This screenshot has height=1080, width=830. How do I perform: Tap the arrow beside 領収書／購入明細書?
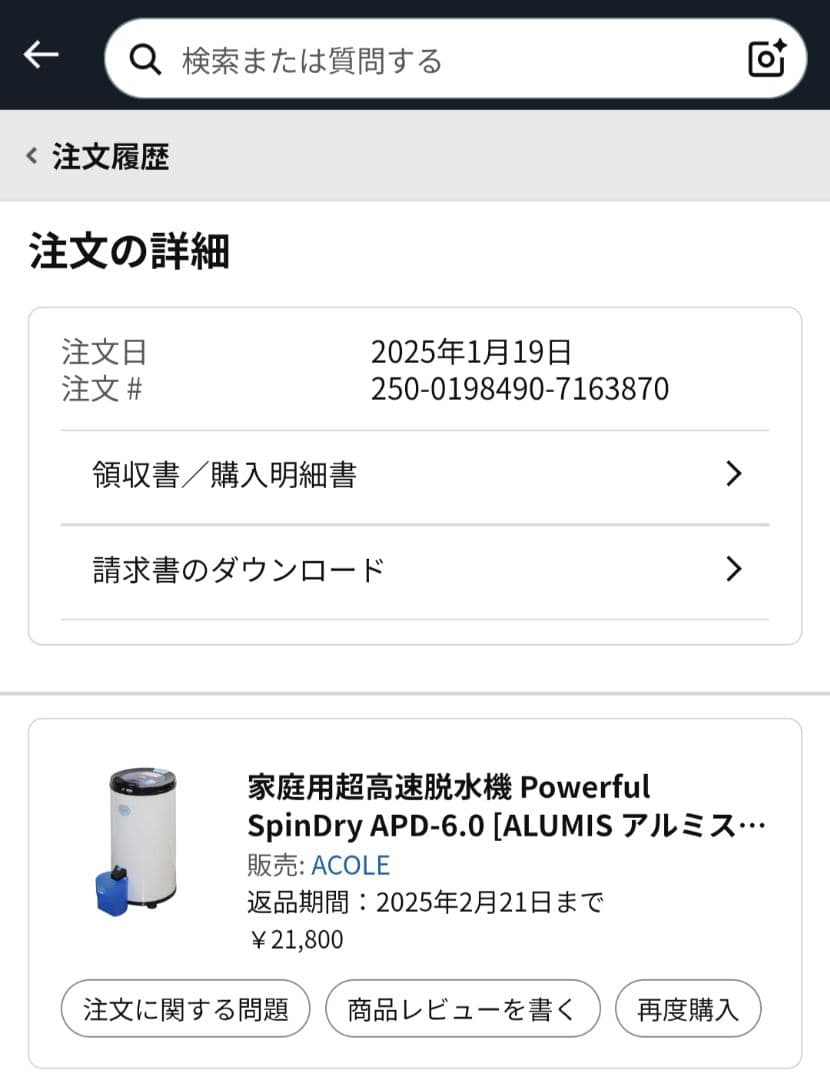735,473
